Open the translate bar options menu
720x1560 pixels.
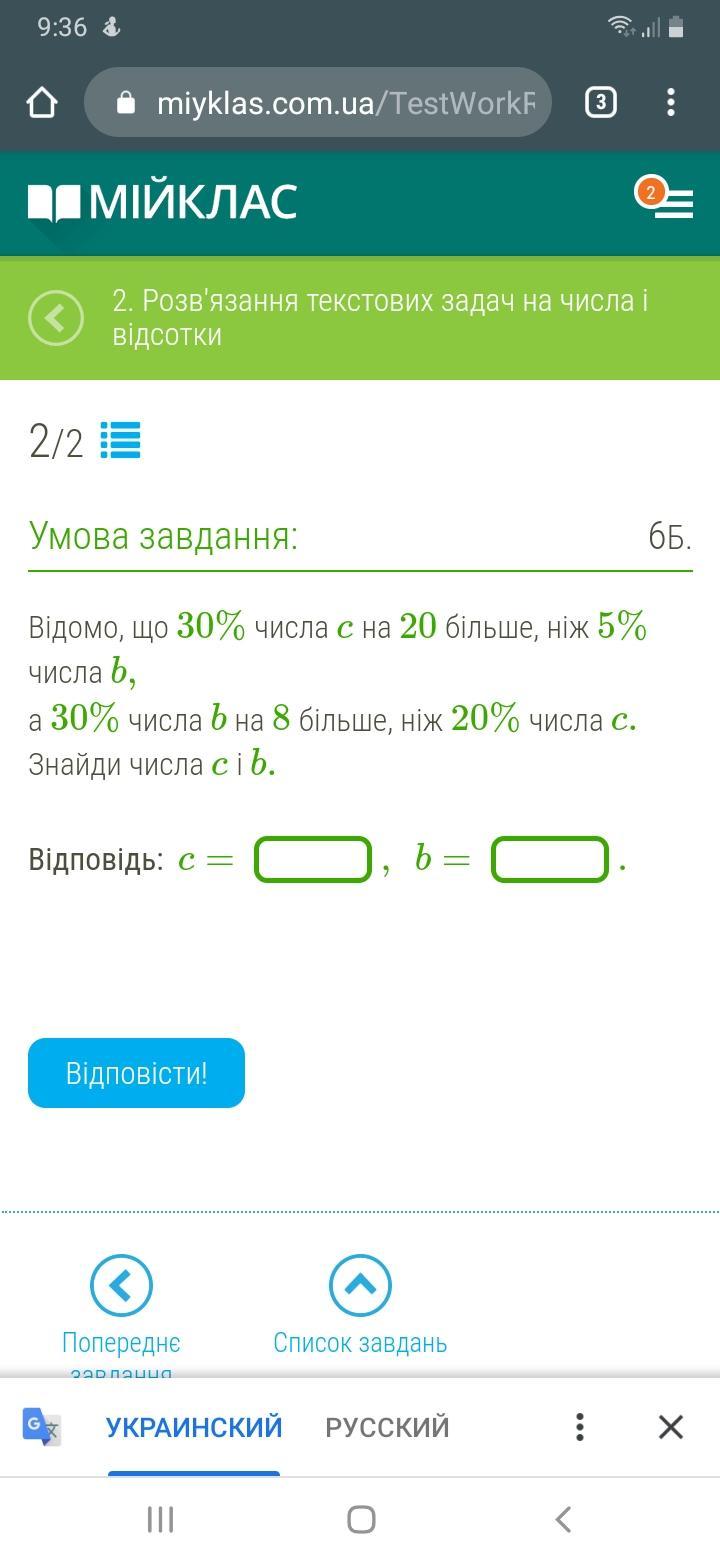580,1427
